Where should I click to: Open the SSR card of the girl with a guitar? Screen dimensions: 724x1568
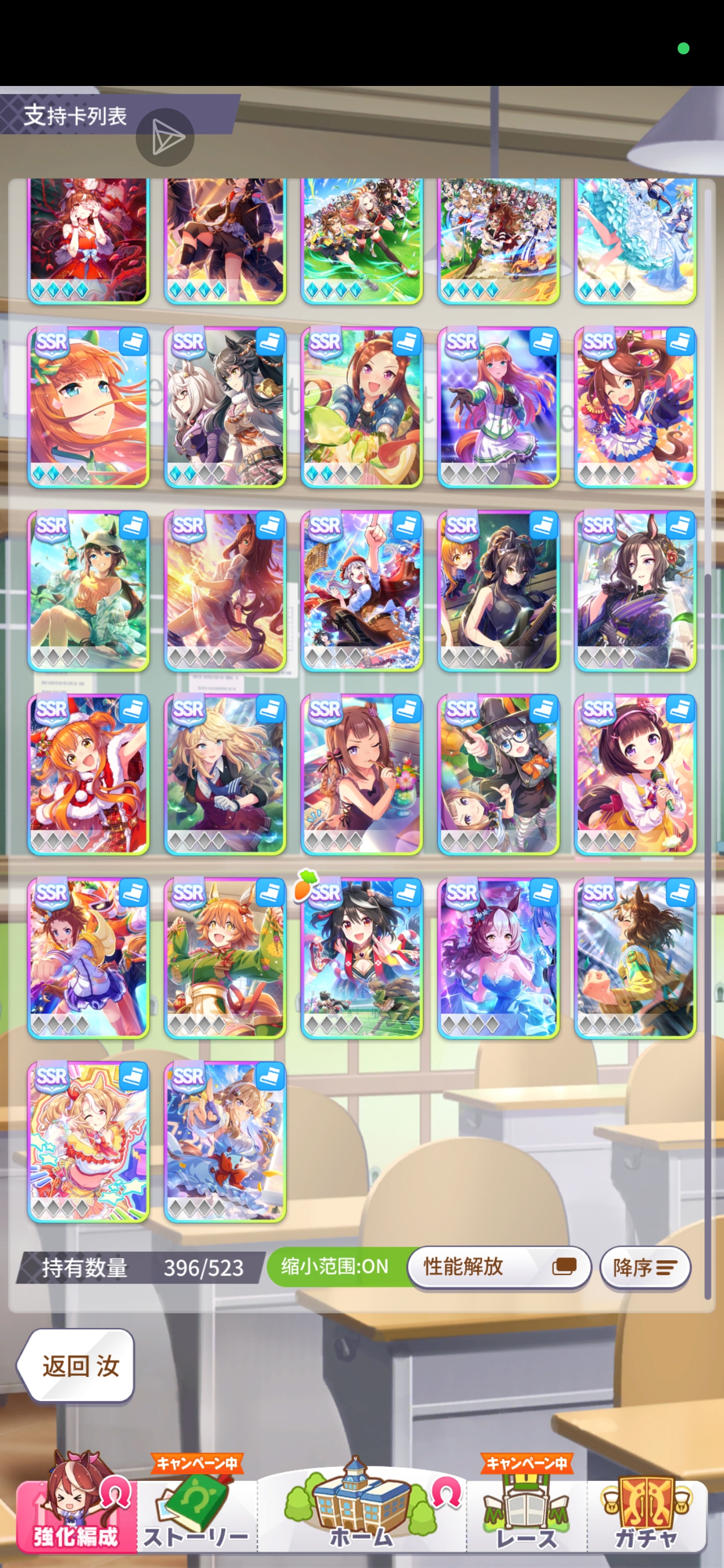pyautogui.click(x=498, y=591)
